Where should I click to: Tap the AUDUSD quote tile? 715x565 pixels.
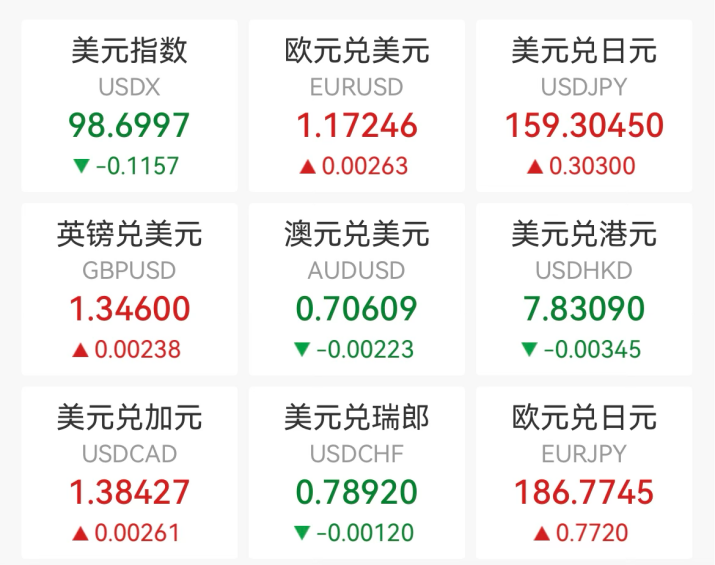tap(357, 290)
